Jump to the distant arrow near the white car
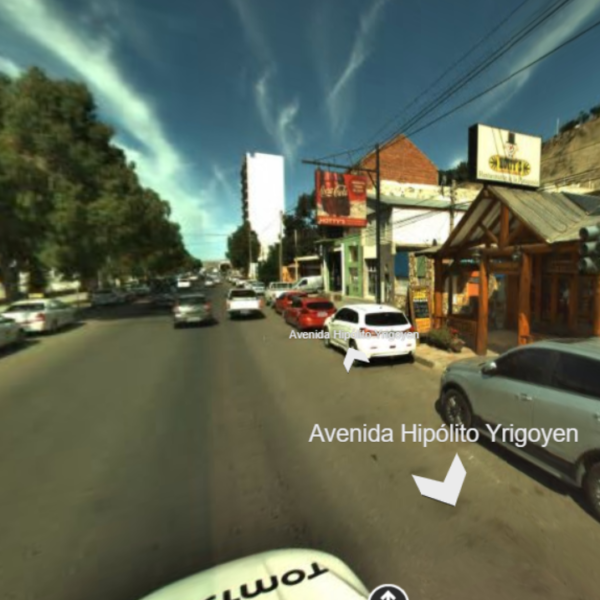The image size is (600, 600). click(354, 357)
